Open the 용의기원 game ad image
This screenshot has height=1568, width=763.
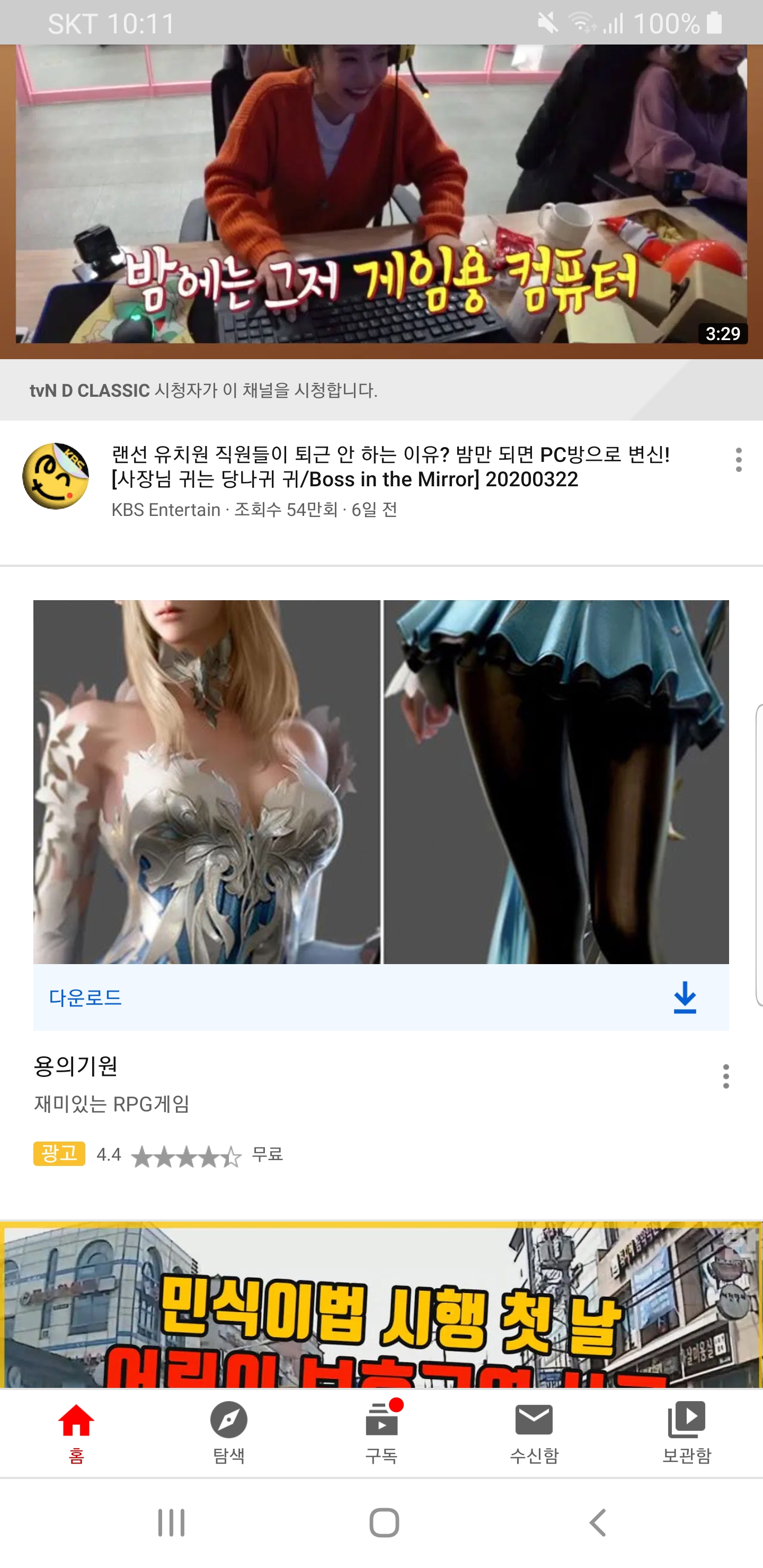click(x=381, y=781)
